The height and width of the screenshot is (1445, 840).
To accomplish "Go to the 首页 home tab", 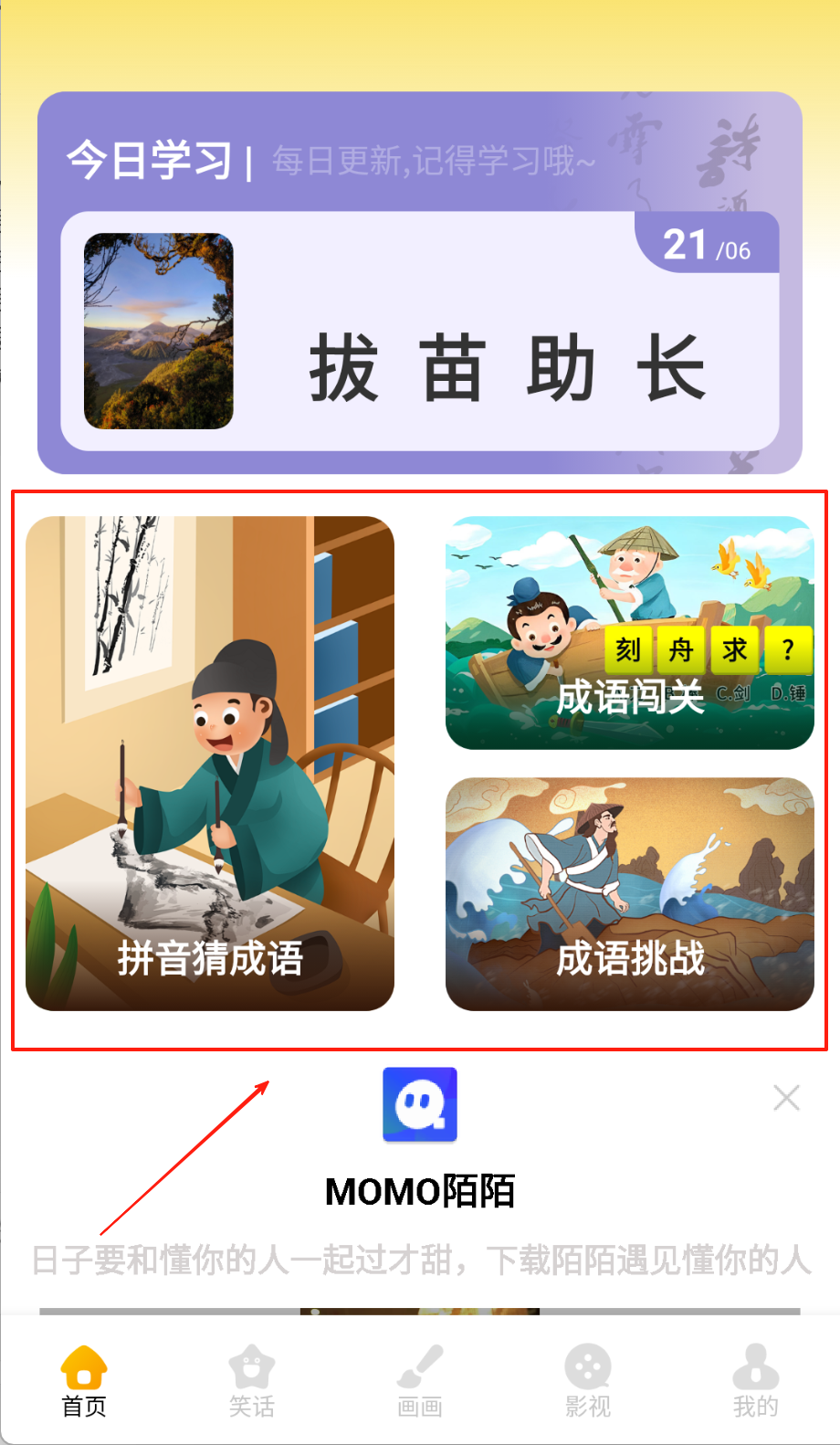I will click(84, 1381).
